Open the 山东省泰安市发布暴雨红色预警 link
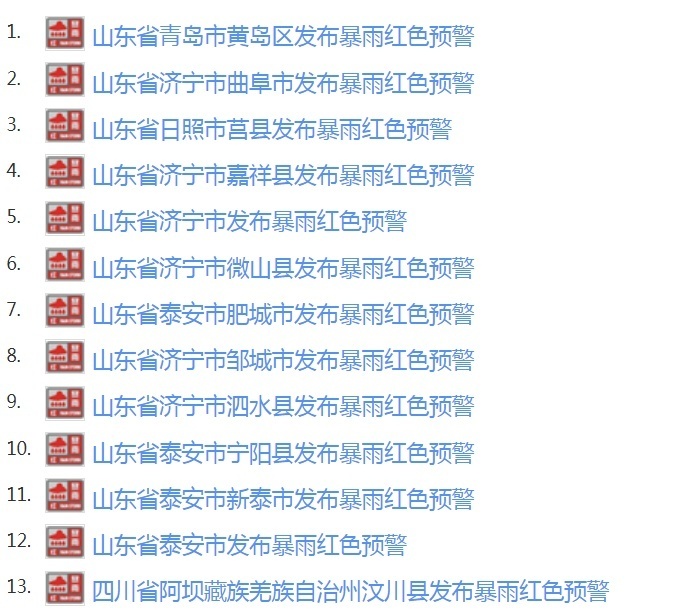Image resolution: width=684 pixels, height=615 pixels. [x=249, y=545]
